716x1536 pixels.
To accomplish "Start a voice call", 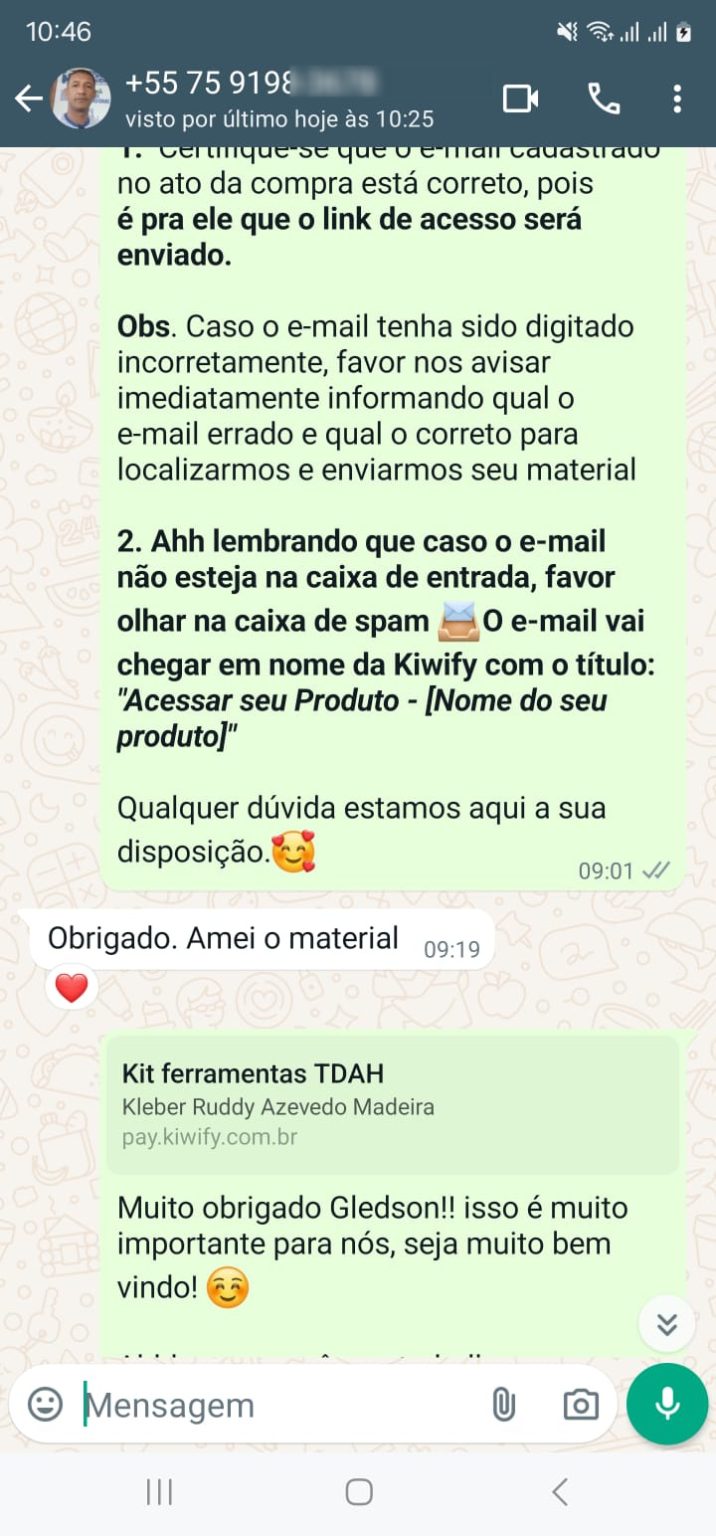I will [603, 98].
